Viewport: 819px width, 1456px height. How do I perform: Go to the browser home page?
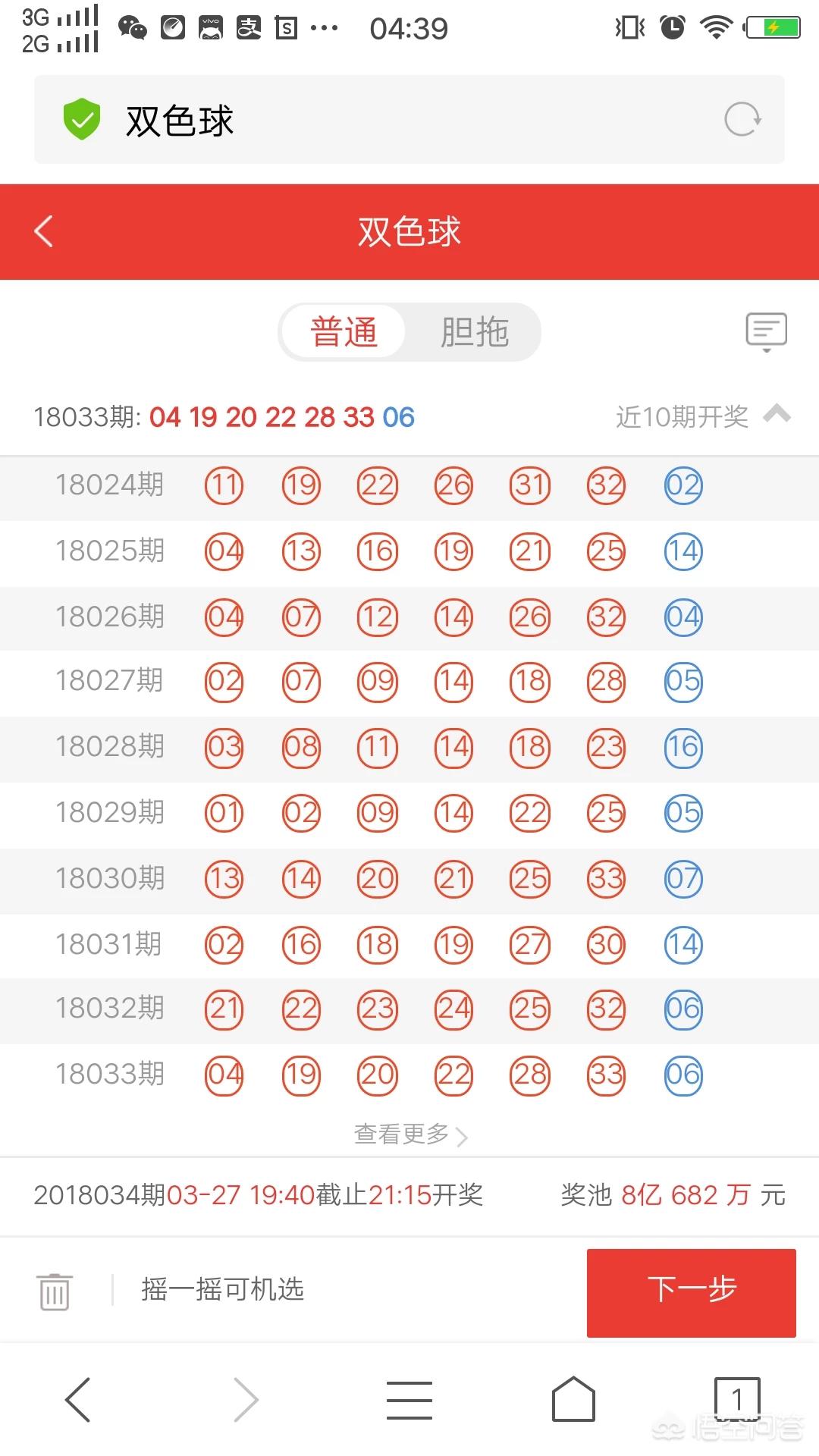tap(573, 1399)
